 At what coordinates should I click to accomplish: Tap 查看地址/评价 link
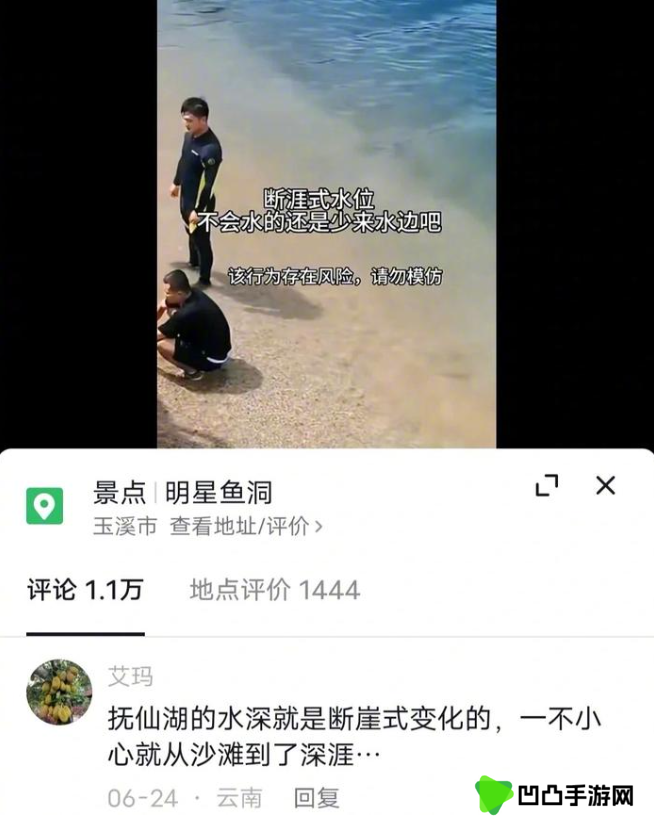coord(245,526)
